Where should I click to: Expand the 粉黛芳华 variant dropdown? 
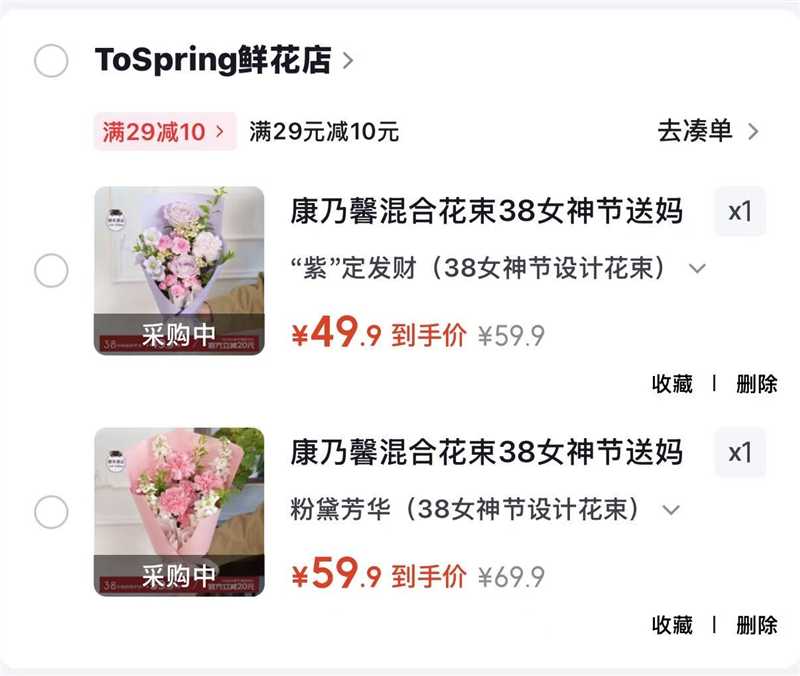coord(671,509)
